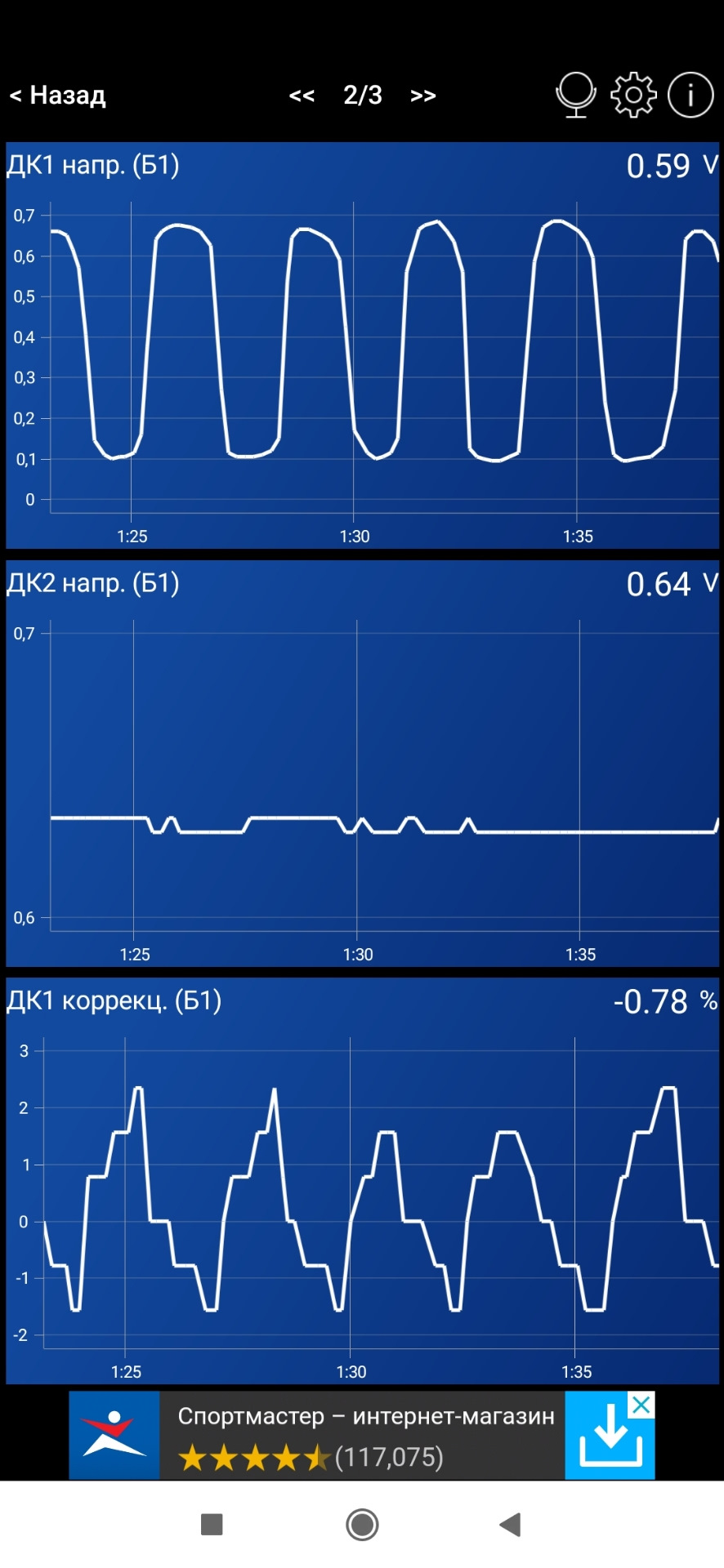Go to the previous page of graphs
The width and height of the screenshot is (724, 1568).
302,96
